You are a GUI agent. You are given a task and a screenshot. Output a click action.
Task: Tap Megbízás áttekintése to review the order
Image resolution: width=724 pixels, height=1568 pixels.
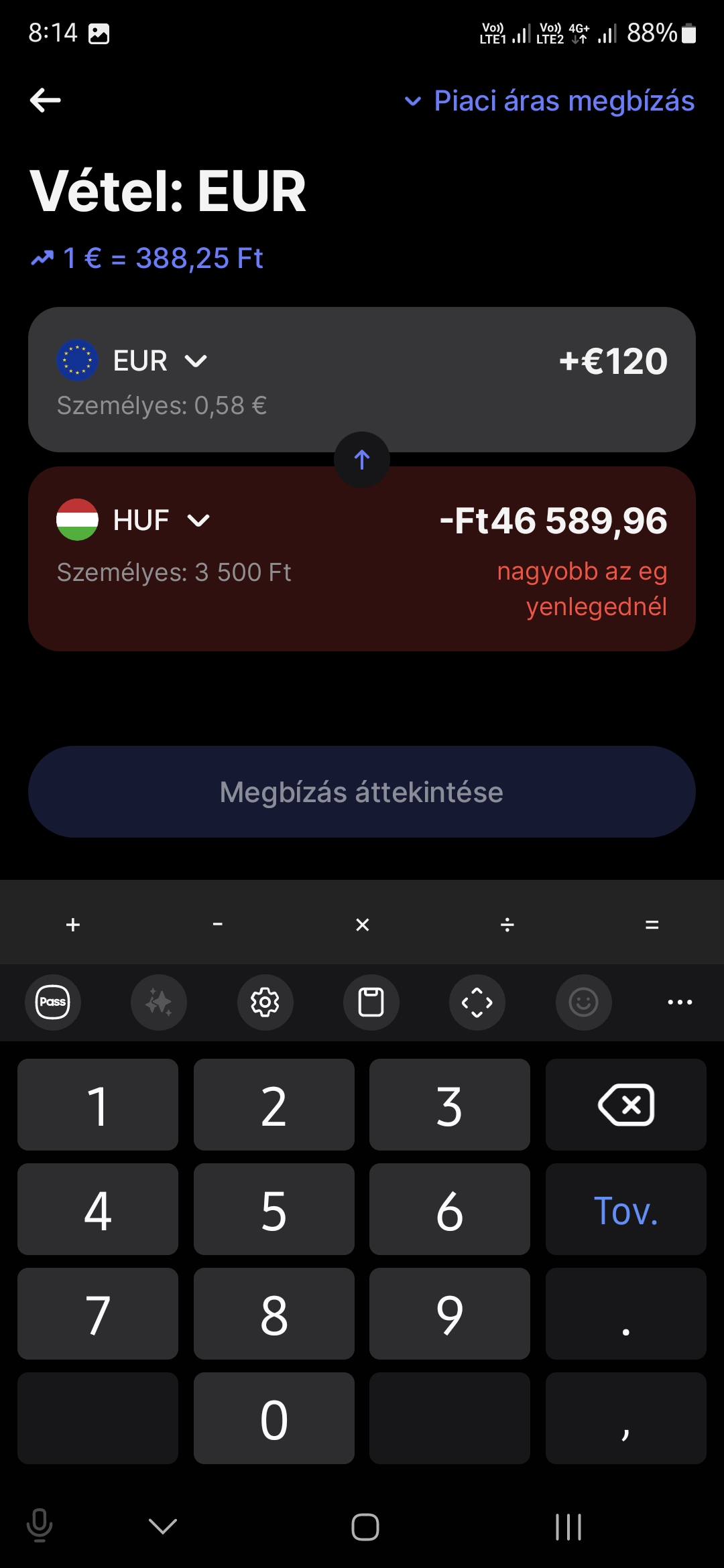[x=362, y=792]
